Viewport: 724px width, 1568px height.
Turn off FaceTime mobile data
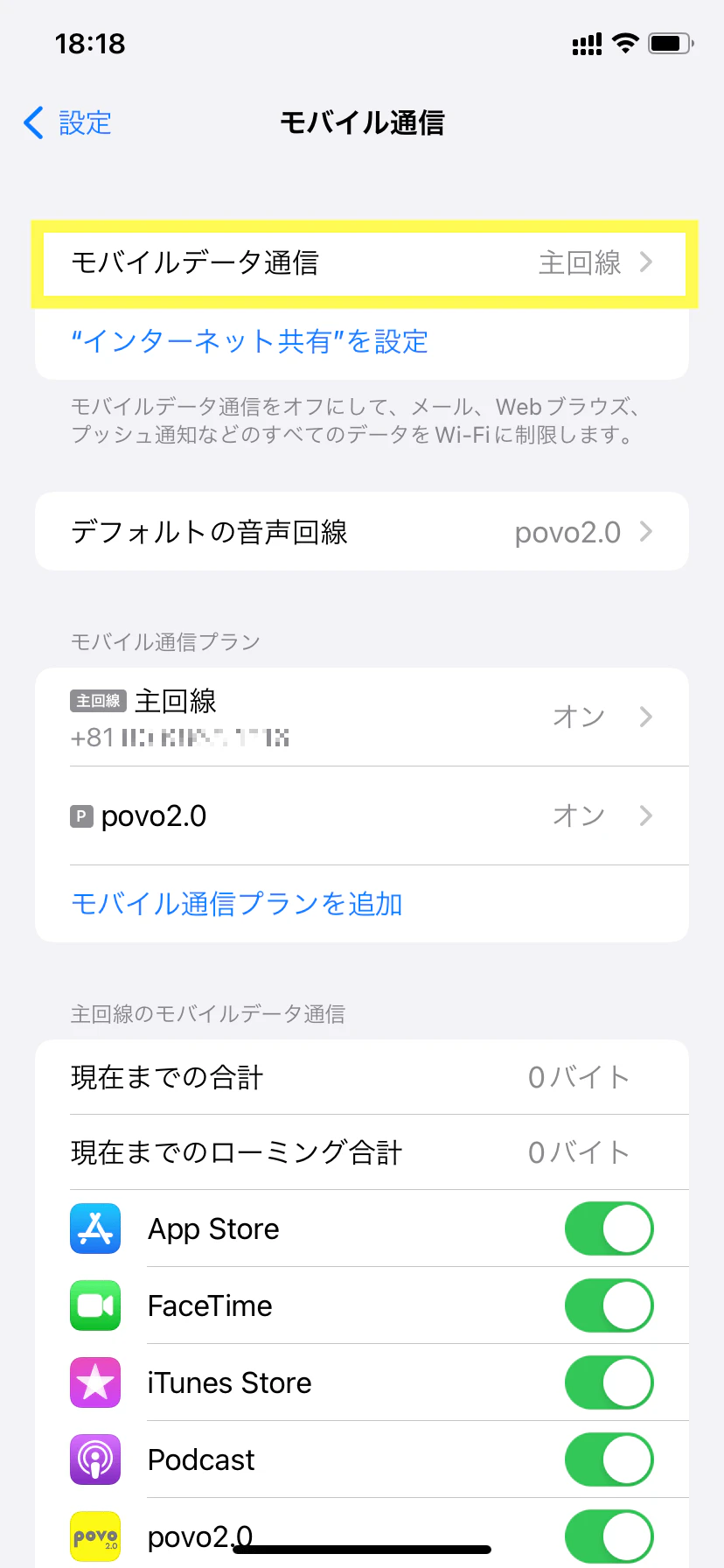(609, 1305)
